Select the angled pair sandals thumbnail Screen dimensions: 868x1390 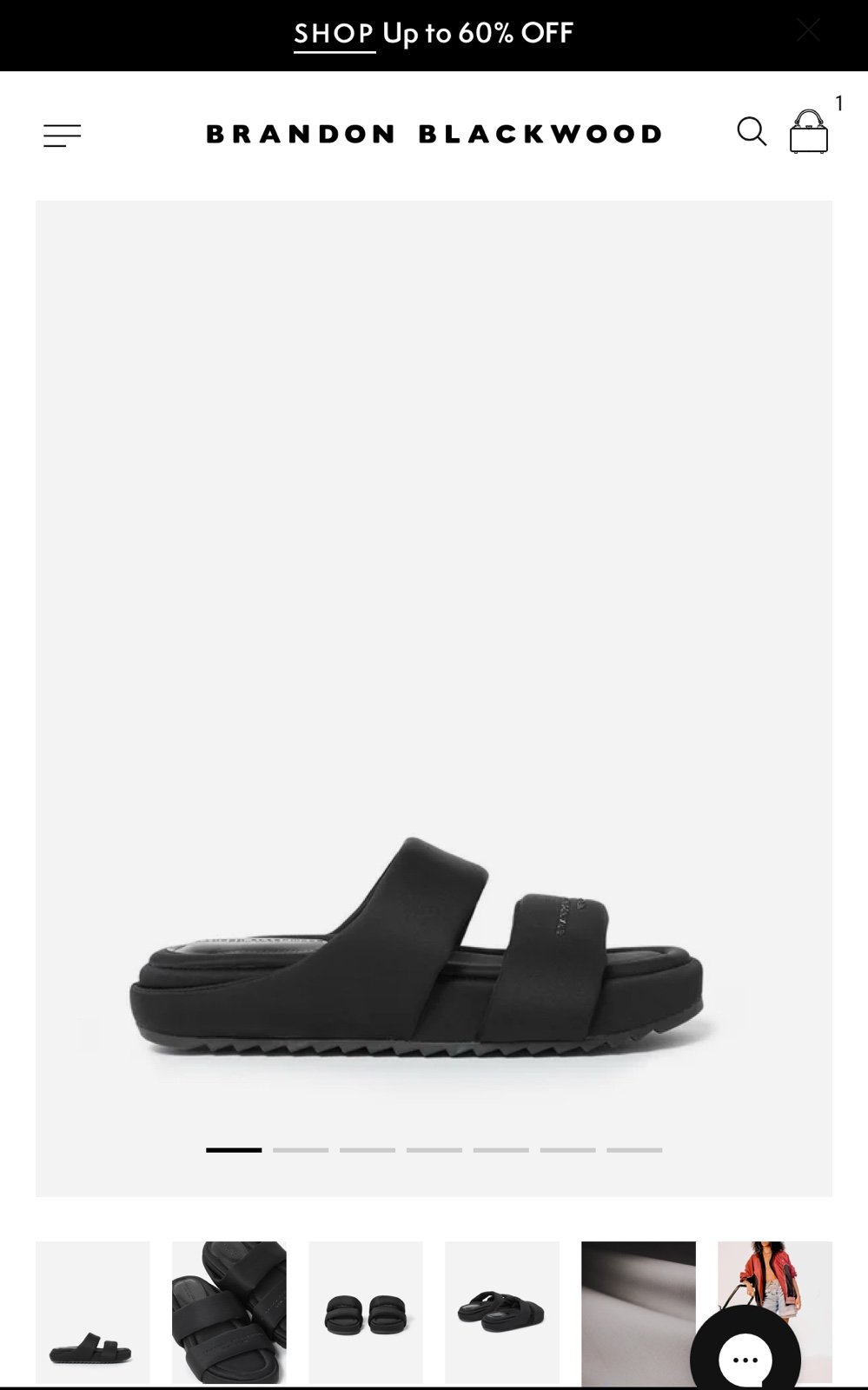coord(502,1312)
